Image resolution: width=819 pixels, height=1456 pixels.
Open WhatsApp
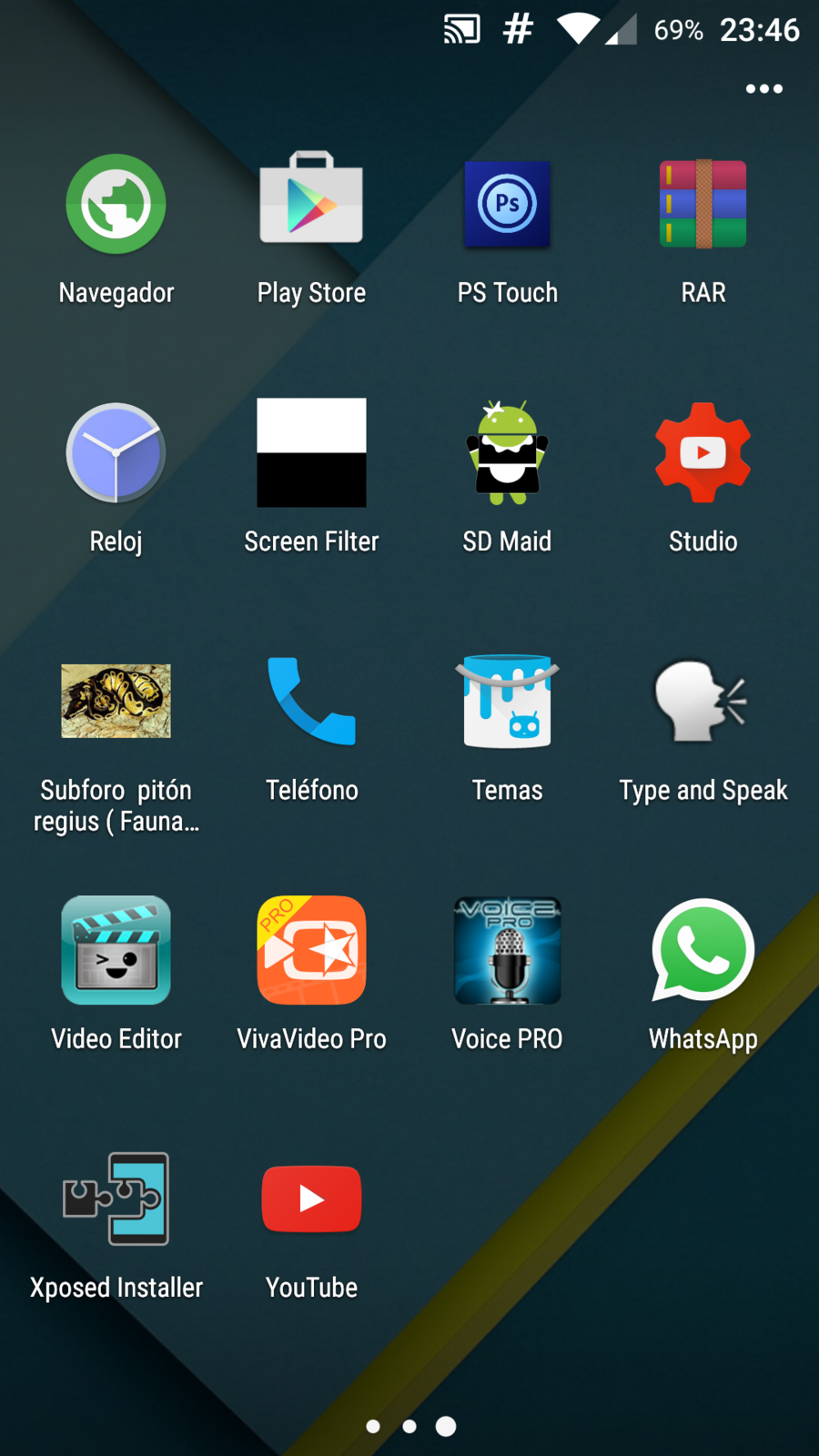click(703, 950)
